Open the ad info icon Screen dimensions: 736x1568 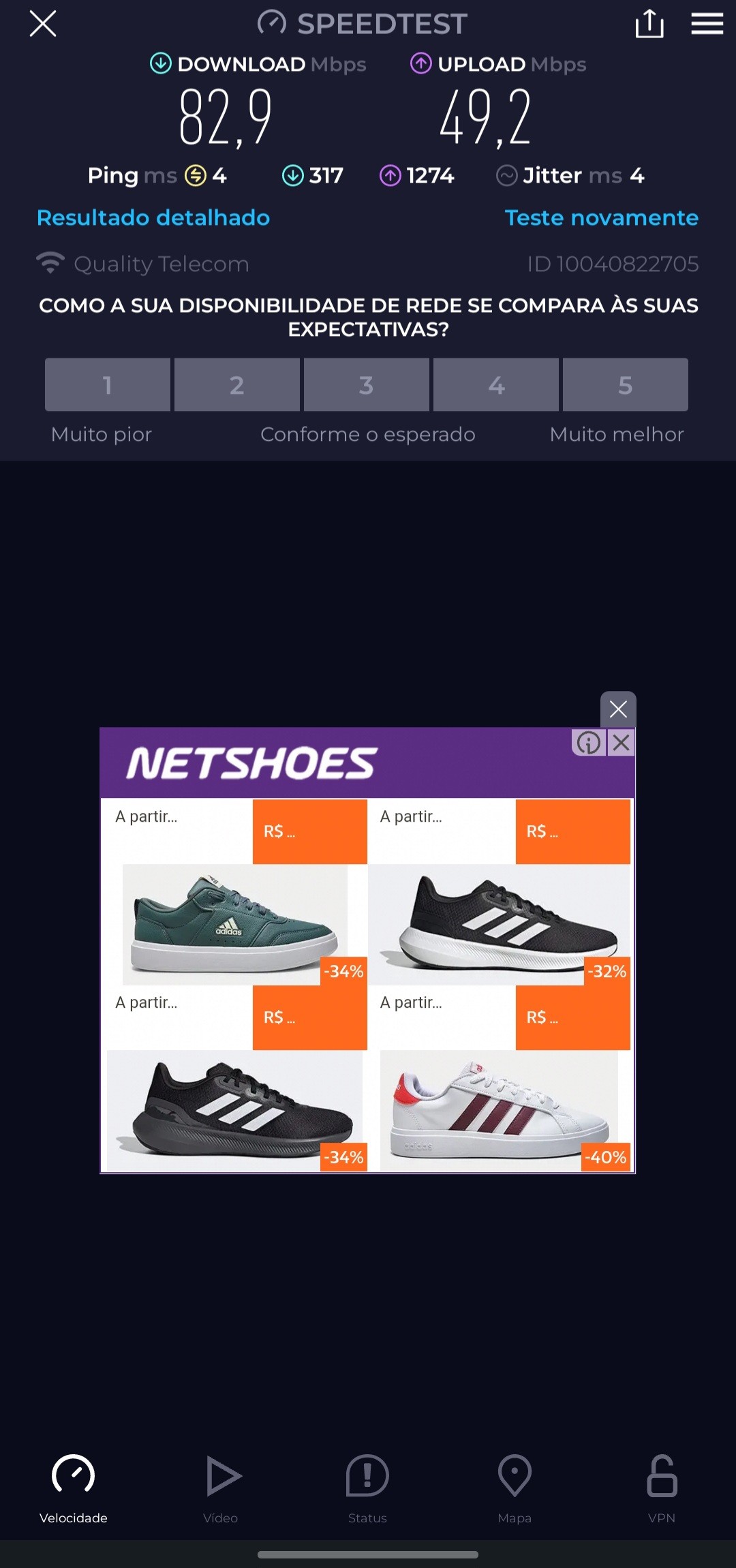588,743
